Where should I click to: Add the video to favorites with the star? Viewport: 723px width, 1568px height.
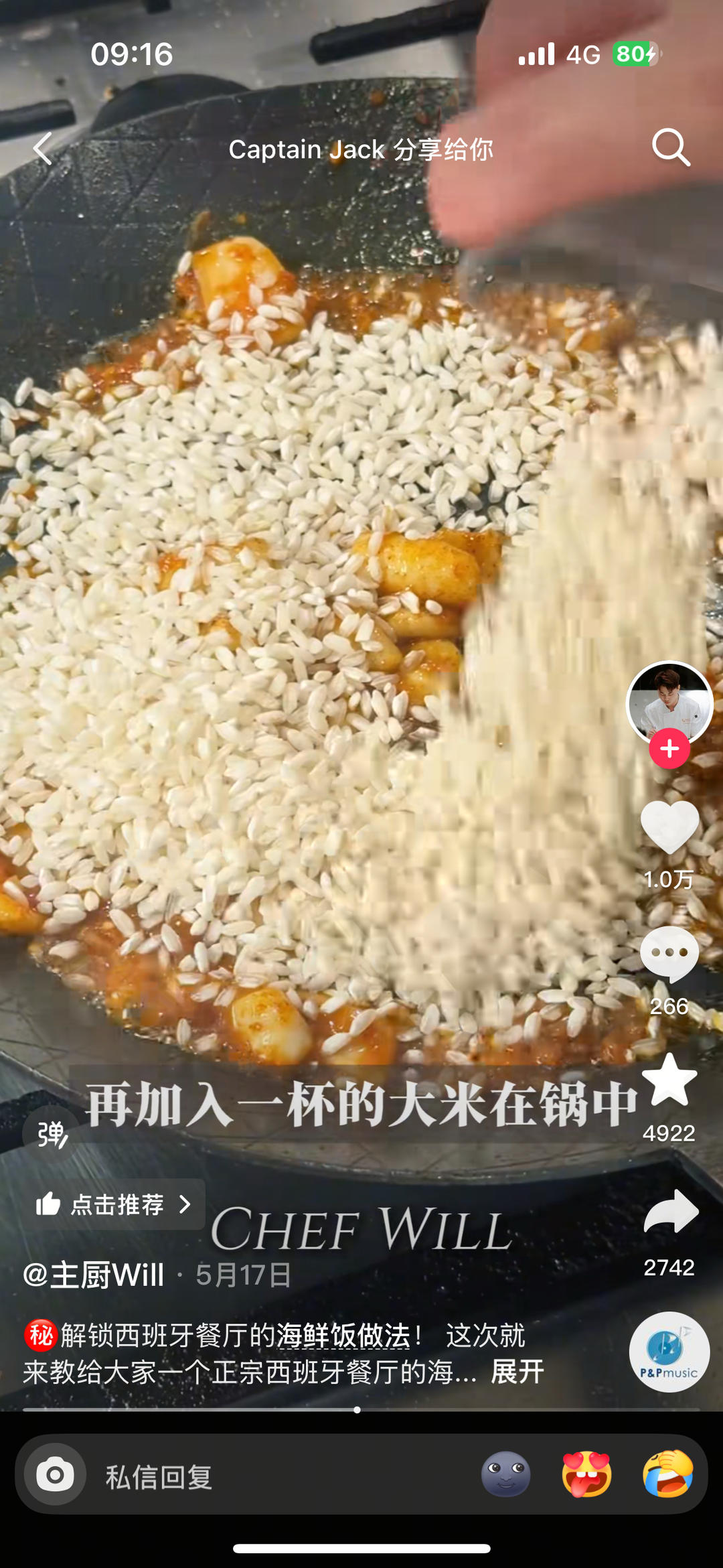(x=669, y=1080)
